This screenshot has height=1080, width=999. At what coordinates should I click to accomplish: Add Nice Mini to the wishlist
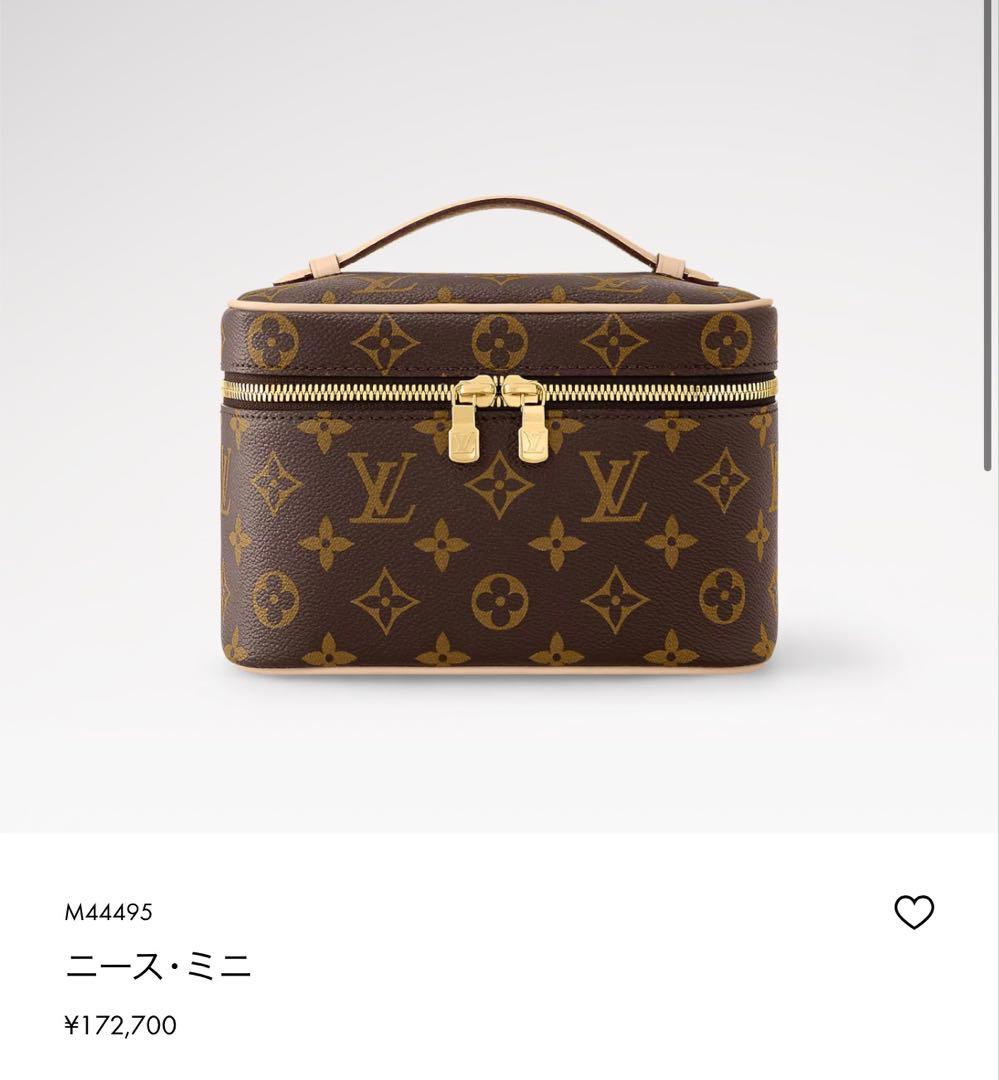[913, 912]
